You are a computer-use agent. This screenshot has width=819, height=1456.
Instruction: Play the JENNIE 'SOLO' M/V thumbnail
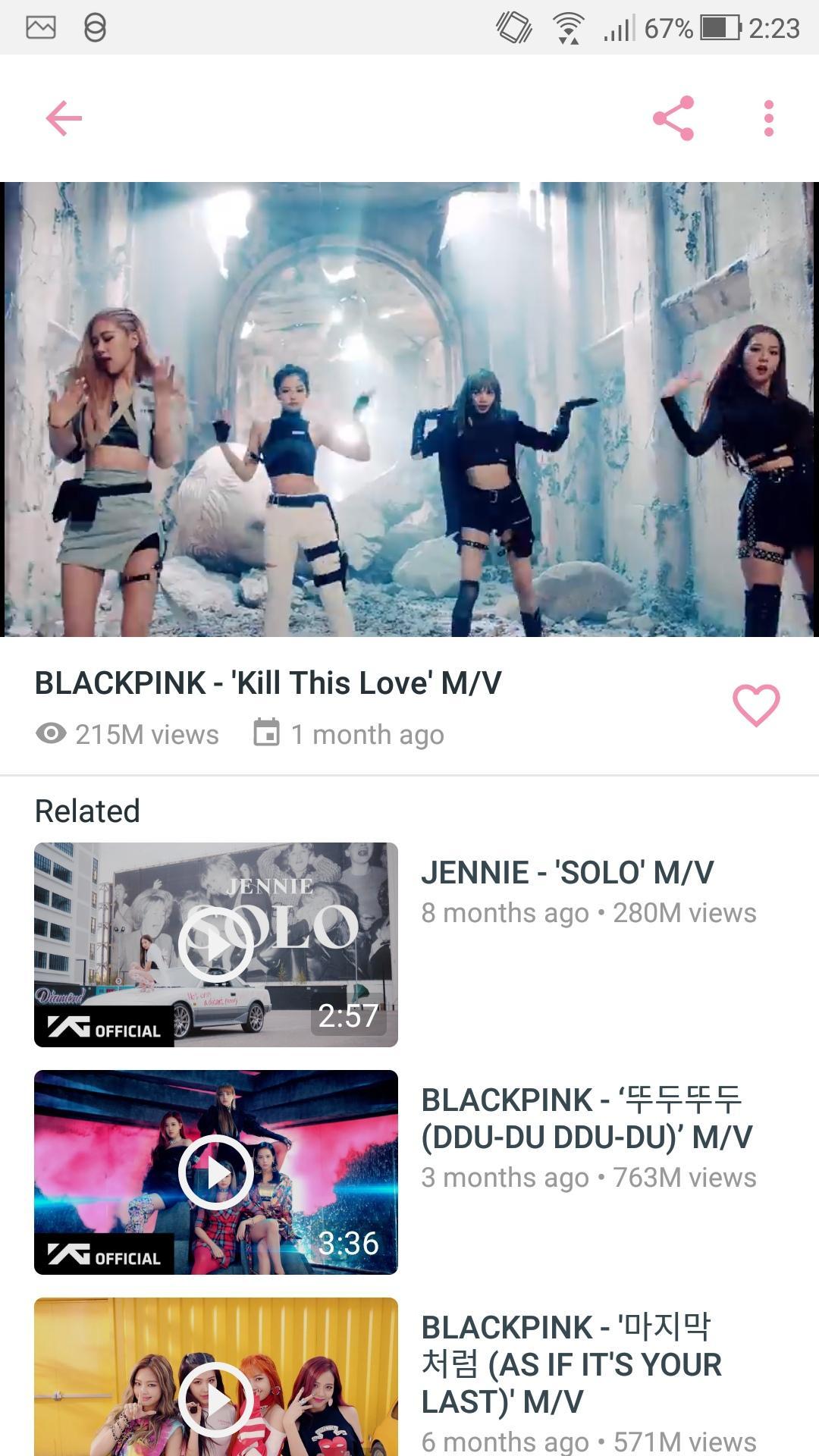(x=216, y=945)
